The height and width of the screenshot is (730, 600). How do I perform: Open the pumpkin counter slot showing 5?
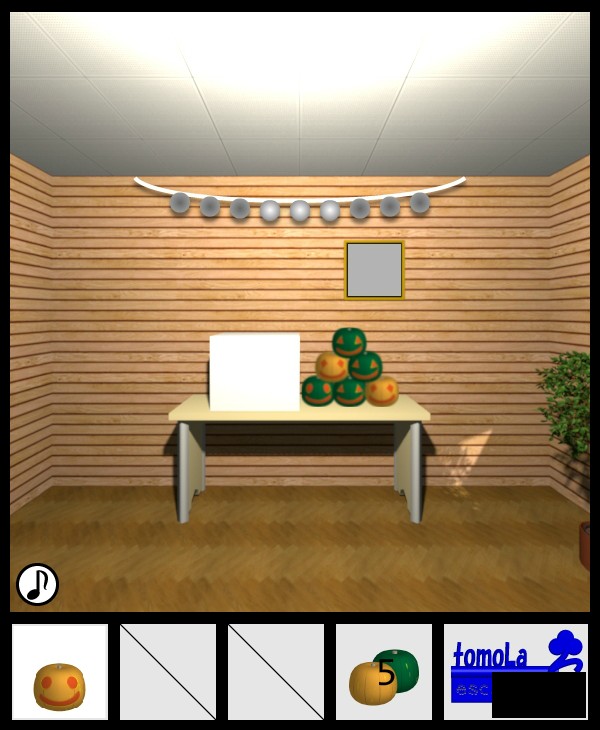[x=384, y=673]
